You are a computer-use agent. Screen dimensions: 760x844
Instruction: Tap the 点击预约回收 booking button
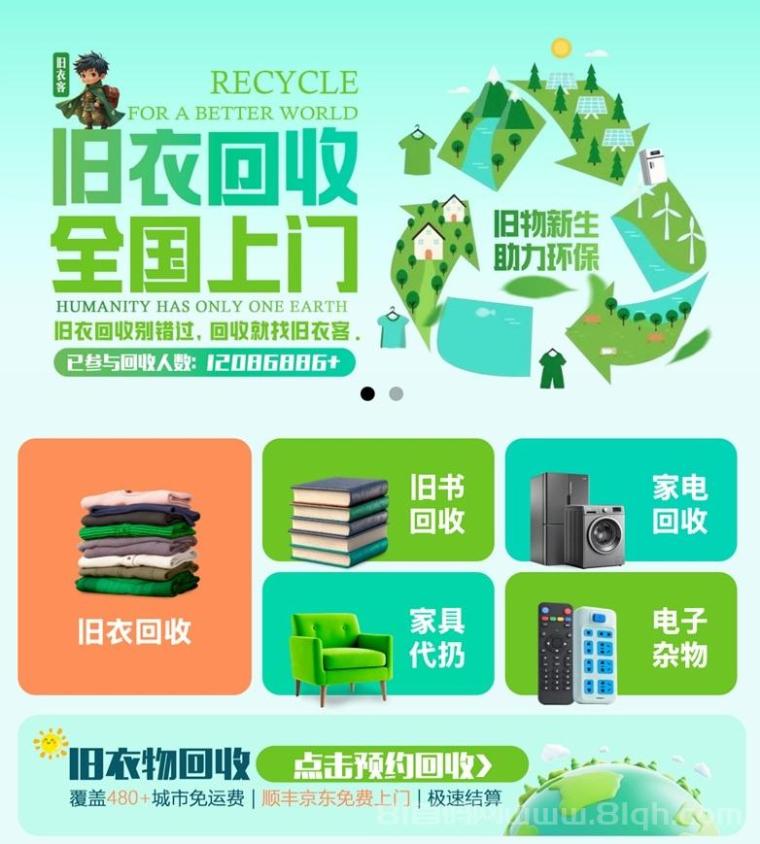[x=392, y=766]
